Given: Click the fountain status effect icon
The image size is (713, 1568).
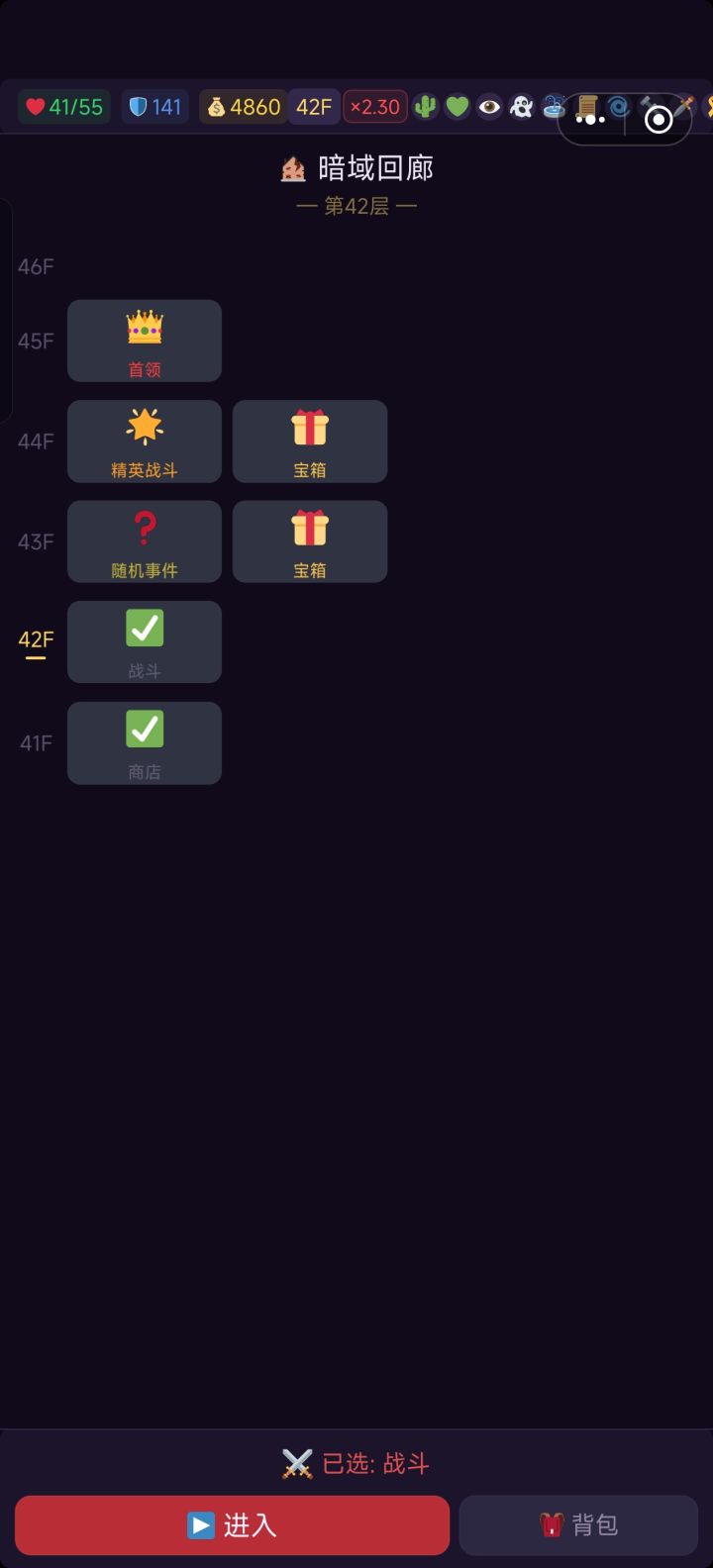Looking at the screenshot, I should pos(553,106).
